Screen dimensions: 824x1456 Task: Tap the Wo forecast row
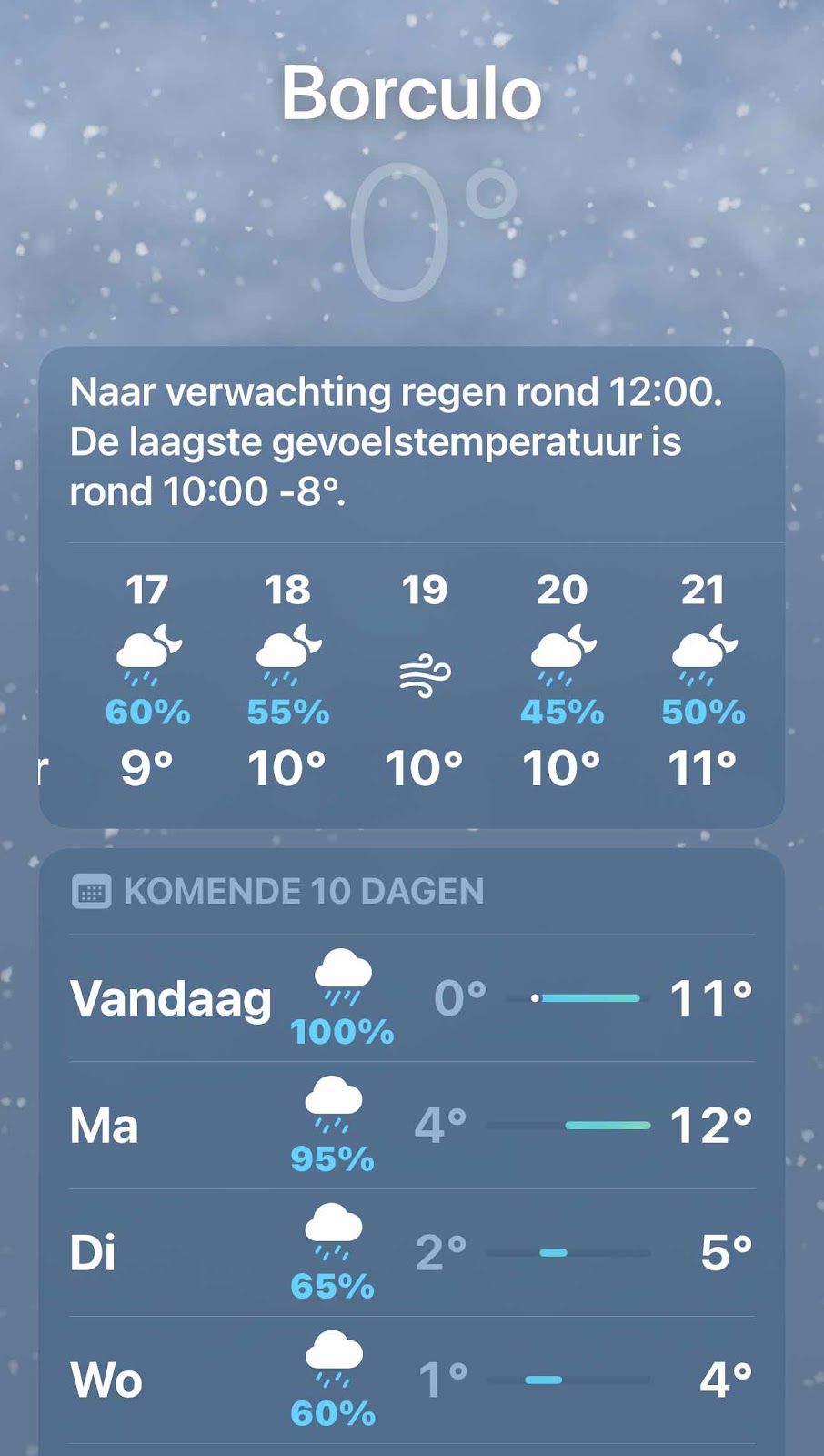click(x=411, y=1380)
